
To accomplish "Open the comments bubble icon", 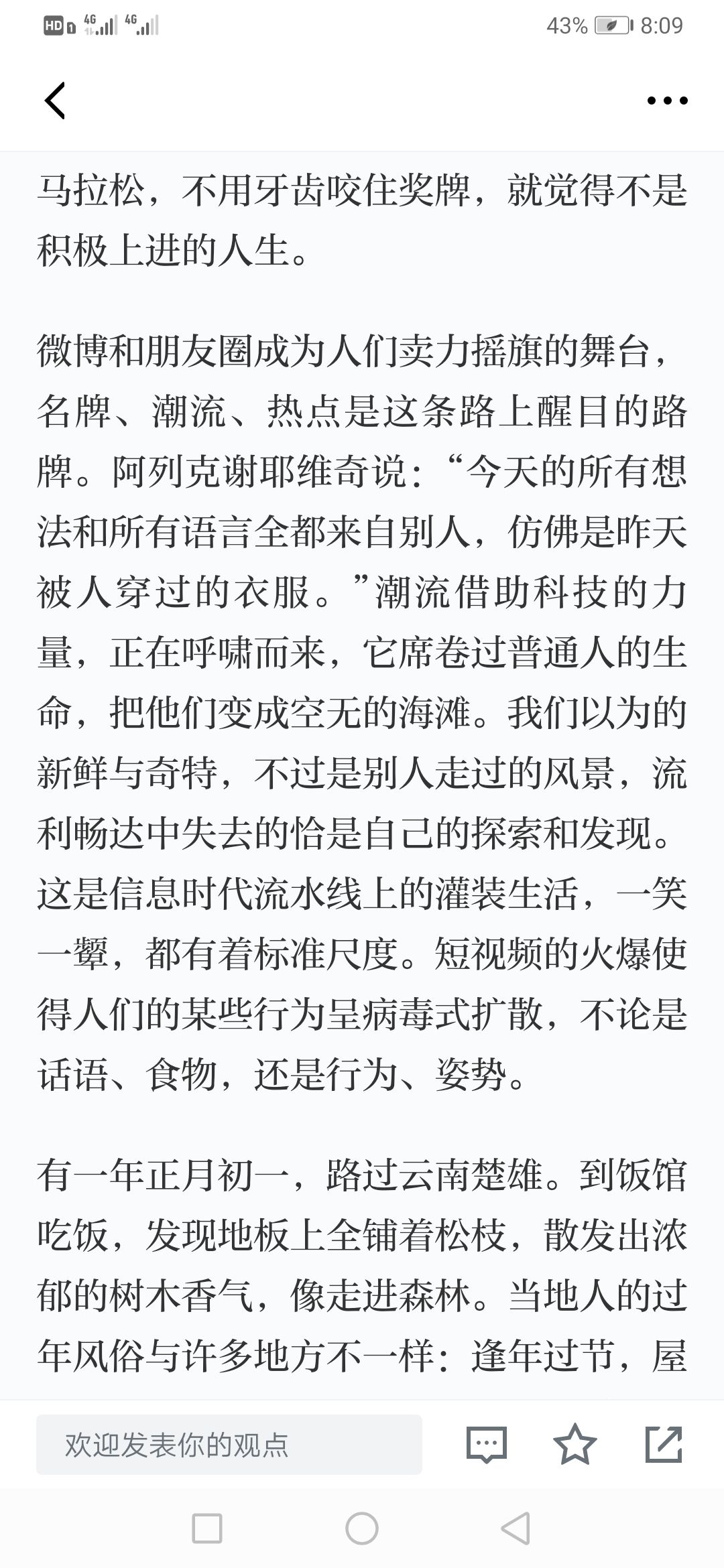I will click(486, 1445).
